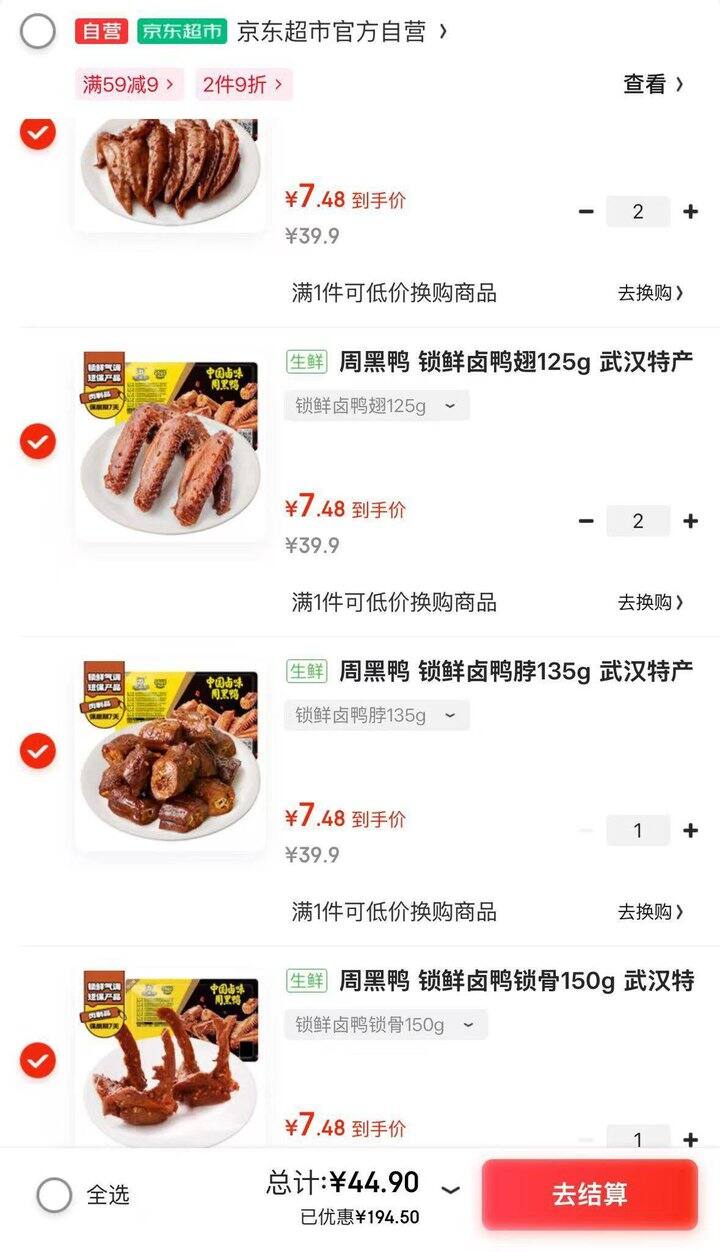
Task: Open 去换购 under 锁鲜卤鸭脖135g
Action: coord(651,912)
